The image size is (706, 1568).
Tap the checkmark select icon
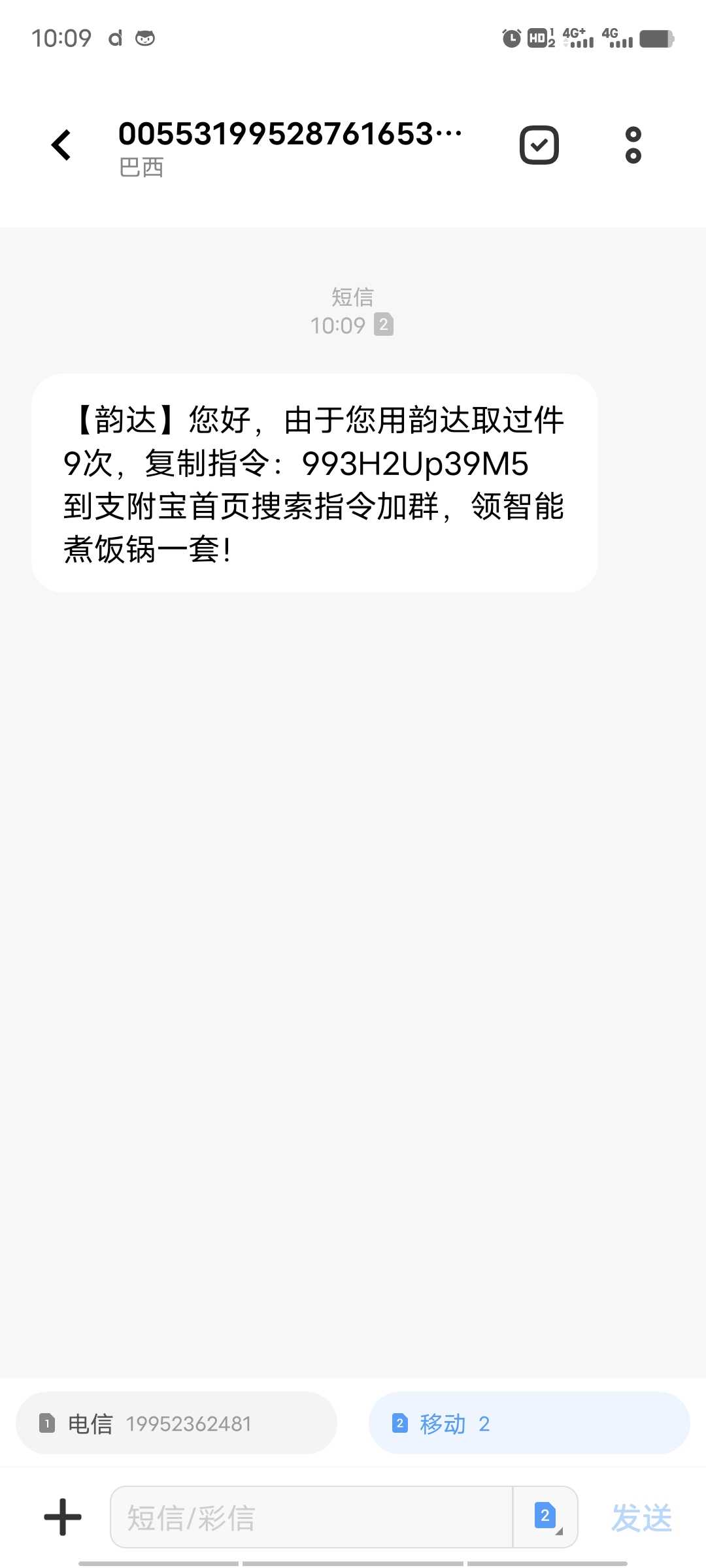click(x=539, y=145)
